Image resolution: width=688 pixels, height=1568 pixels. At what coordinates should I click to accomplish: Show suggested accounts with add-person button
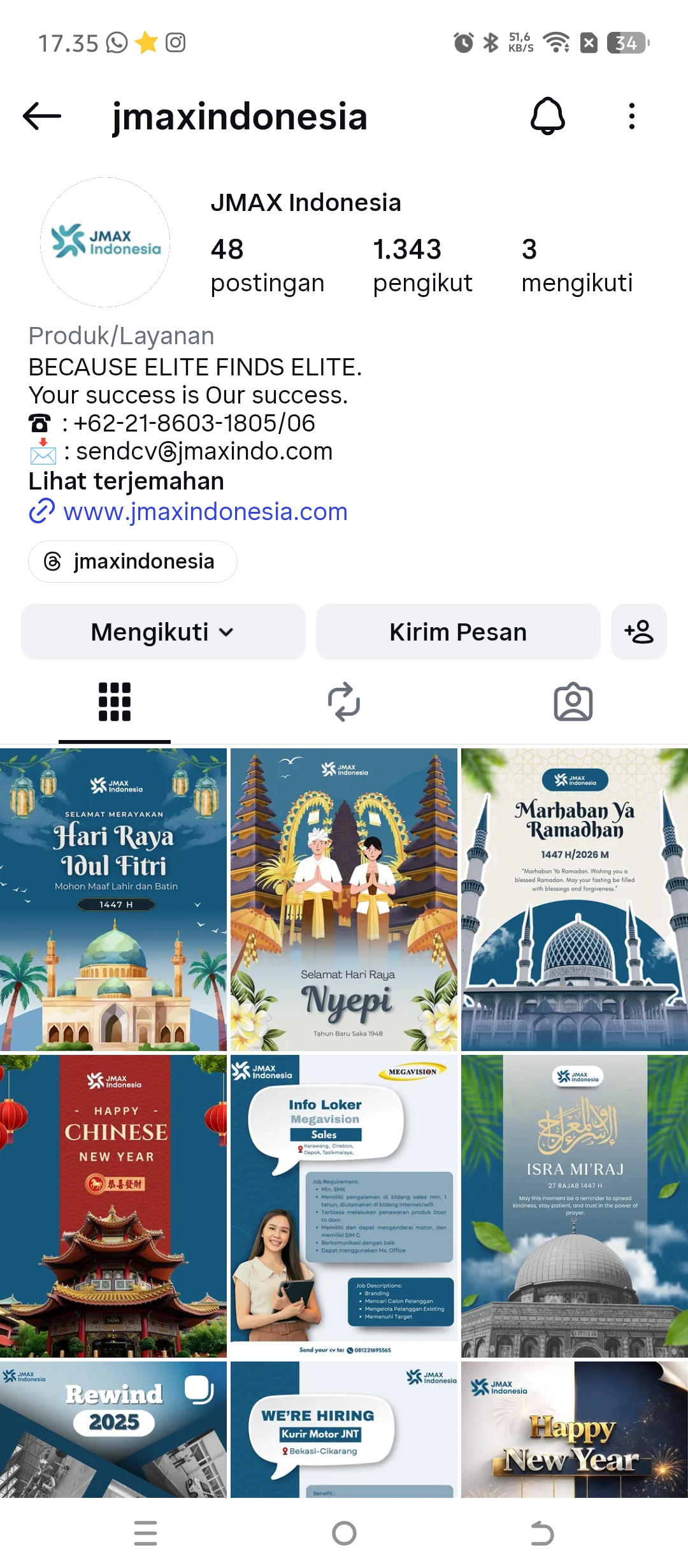[x=639, y=632]
